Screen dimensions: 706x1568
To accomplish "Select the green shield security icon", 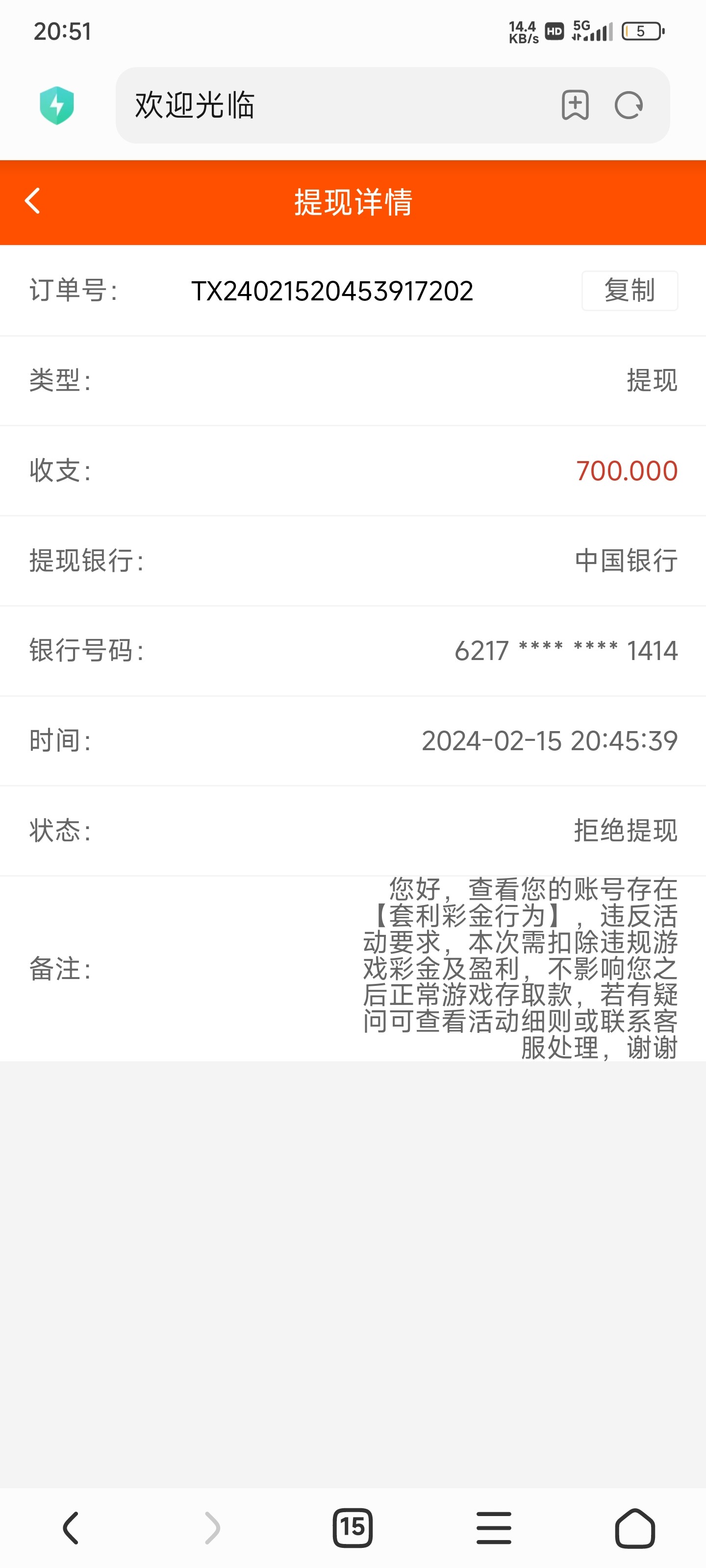I will (x=58, y=105).
